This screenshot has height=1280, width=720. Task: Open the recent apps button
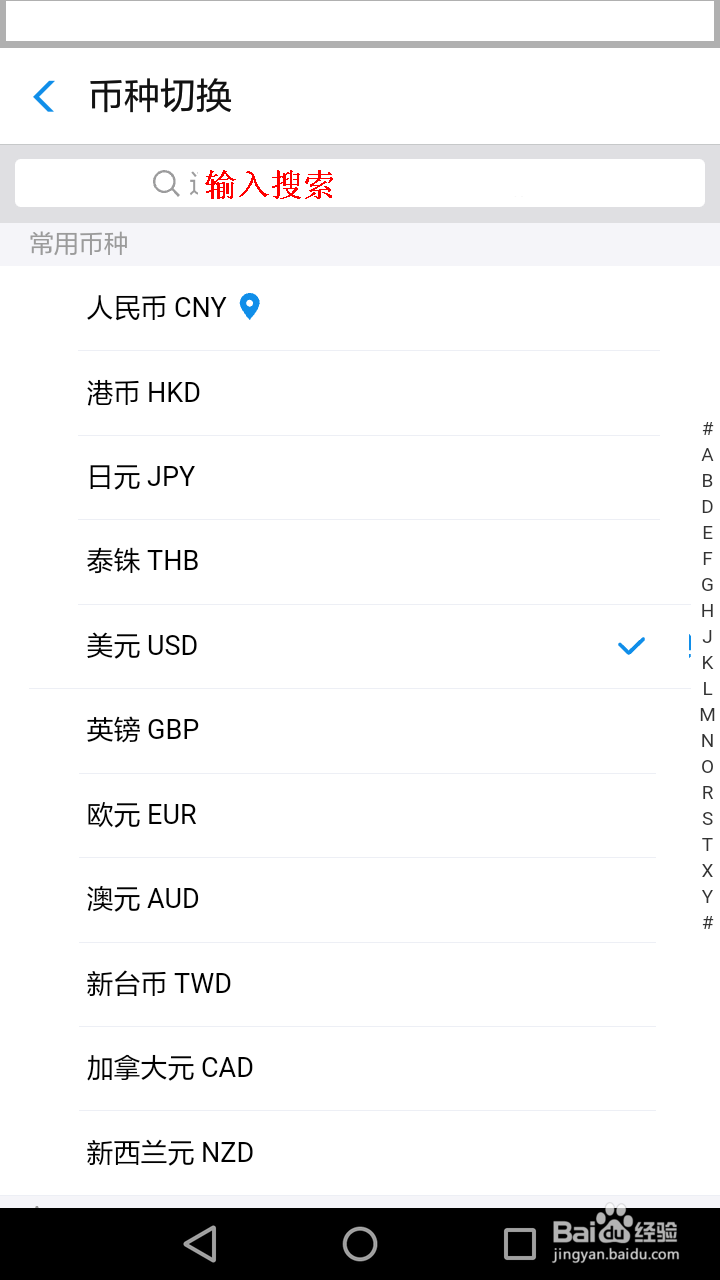[x=520, y=1244]
